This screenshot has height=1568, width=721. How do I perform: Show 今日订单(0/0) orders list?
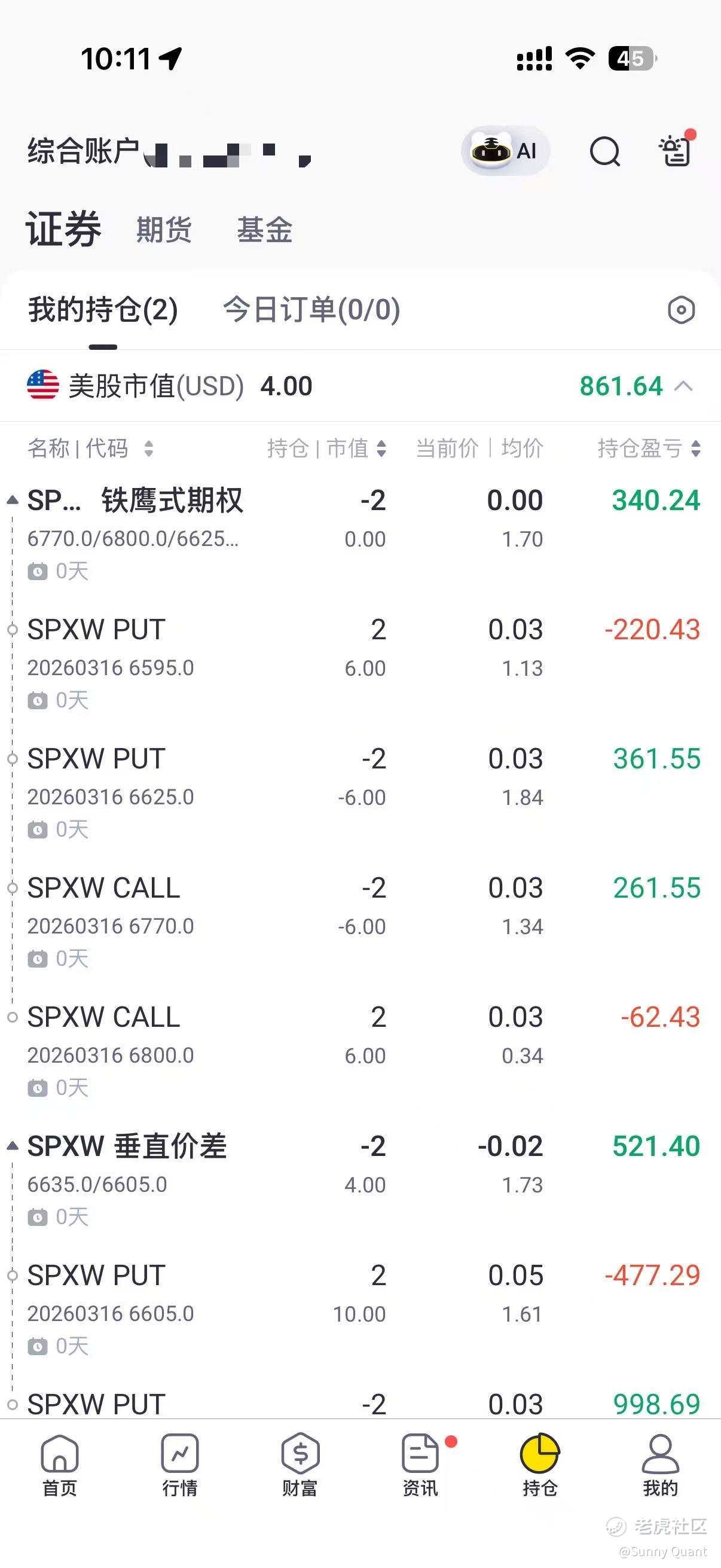point(311,309)
